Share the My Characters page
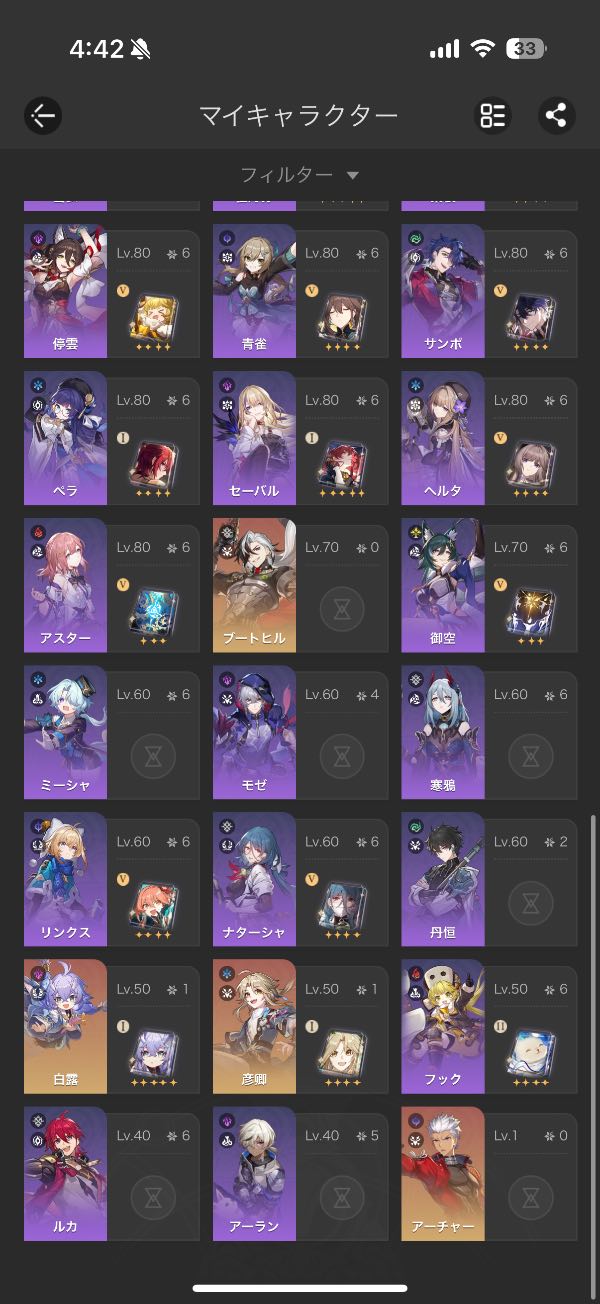 (557, 115)
